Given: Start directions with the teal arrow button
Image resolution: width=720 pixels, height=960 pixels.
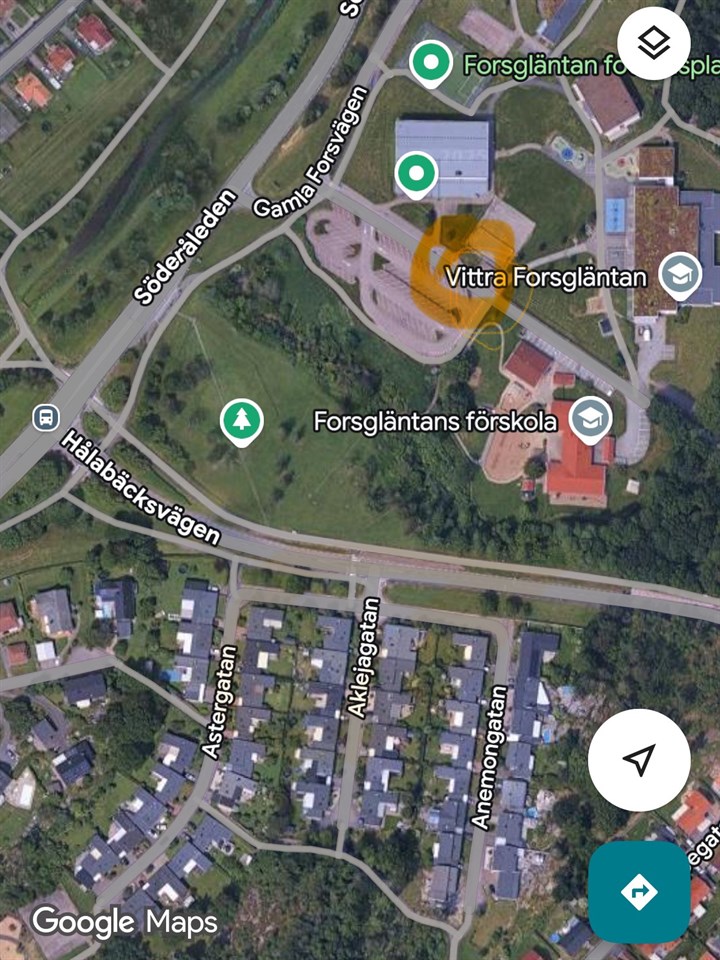Looking at the screenshot, I should pos(638,891).
